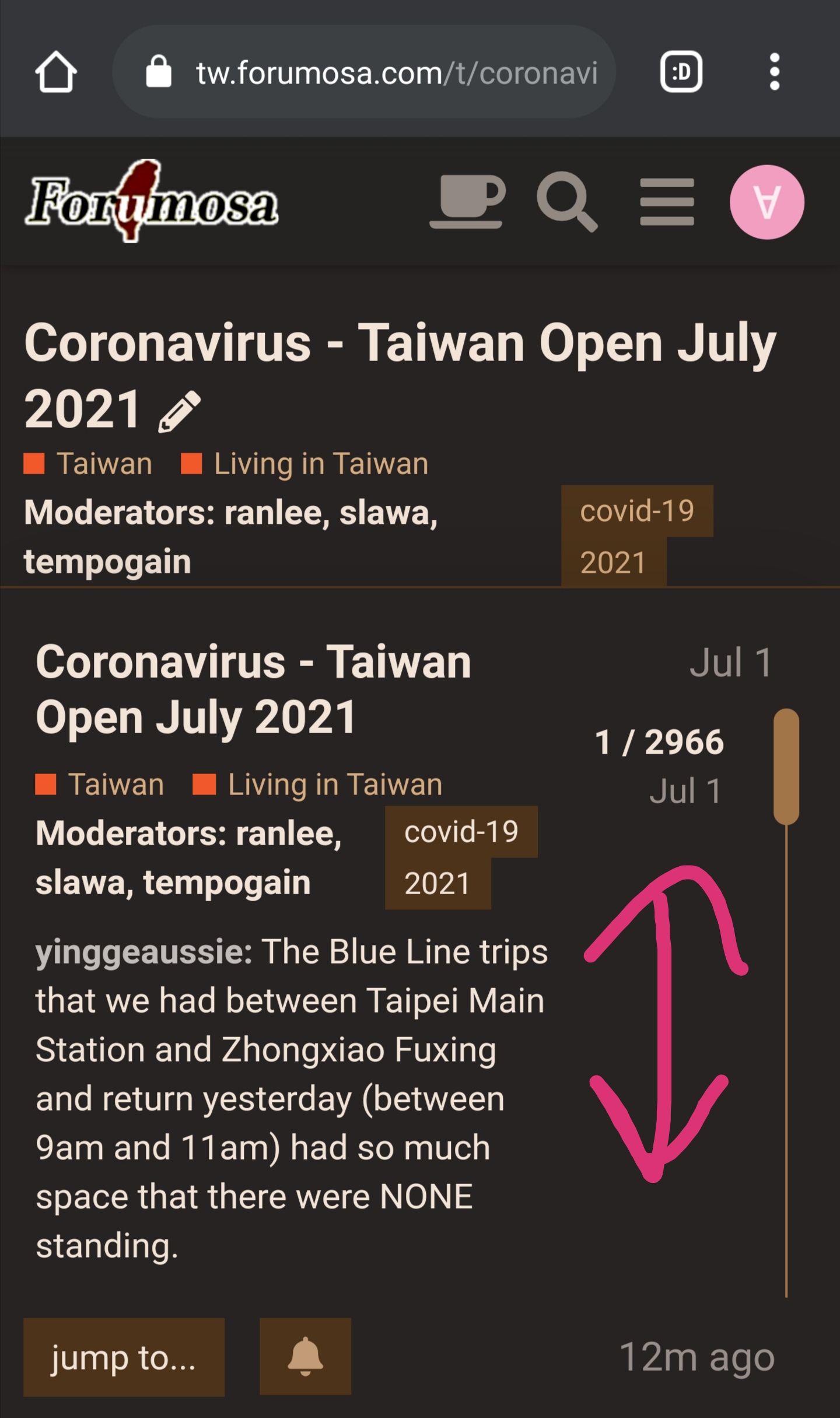The width and height of the screenshot is (840, 1418).
Task: Search the Forumosa forum
Action: tap(566, 201)
